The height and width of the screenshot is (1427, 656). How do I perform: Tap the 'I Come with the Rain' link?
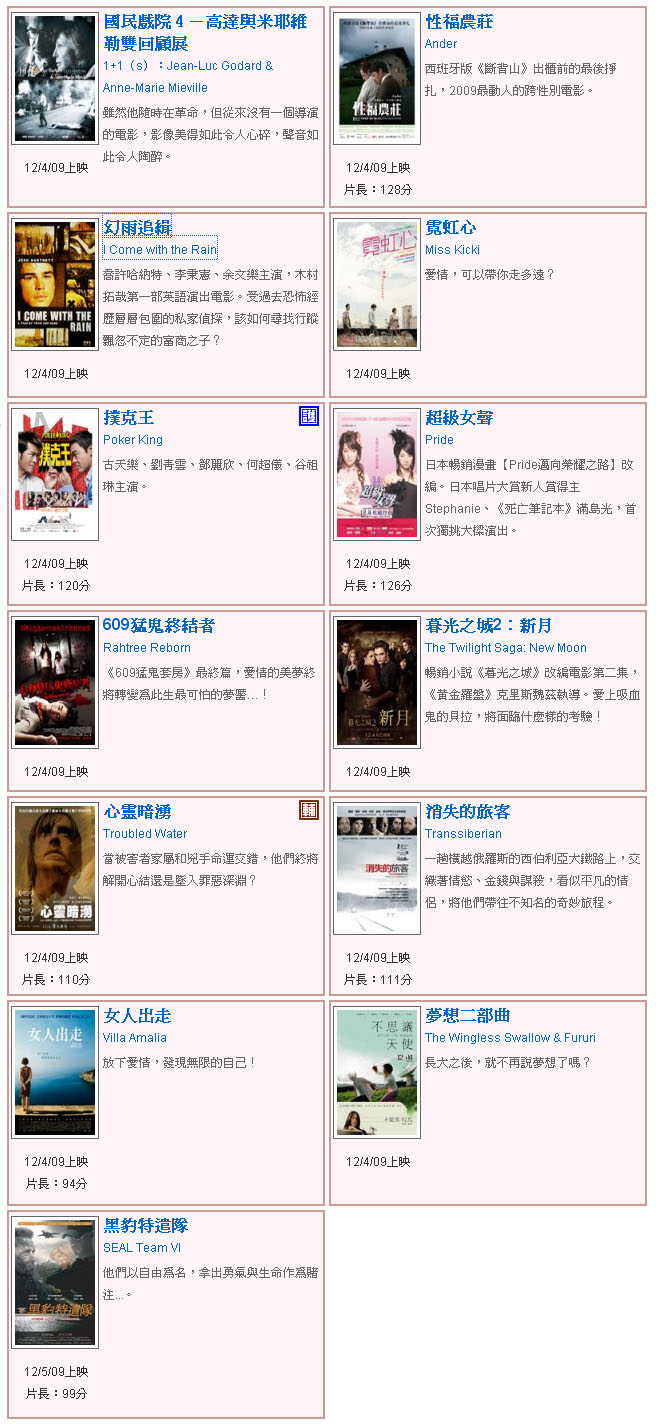[160, 250]
